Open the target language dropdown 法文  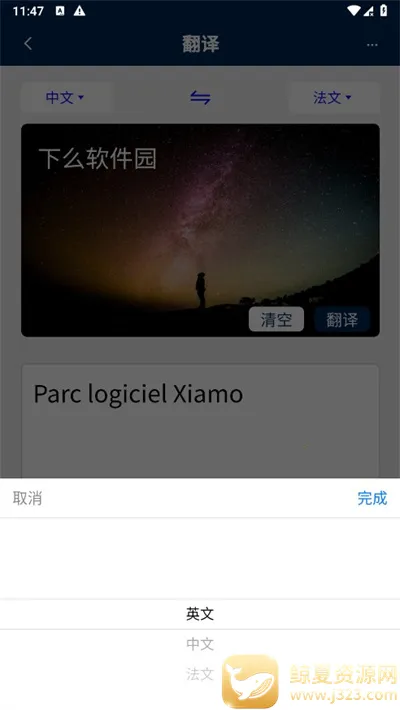coord(334,97)
